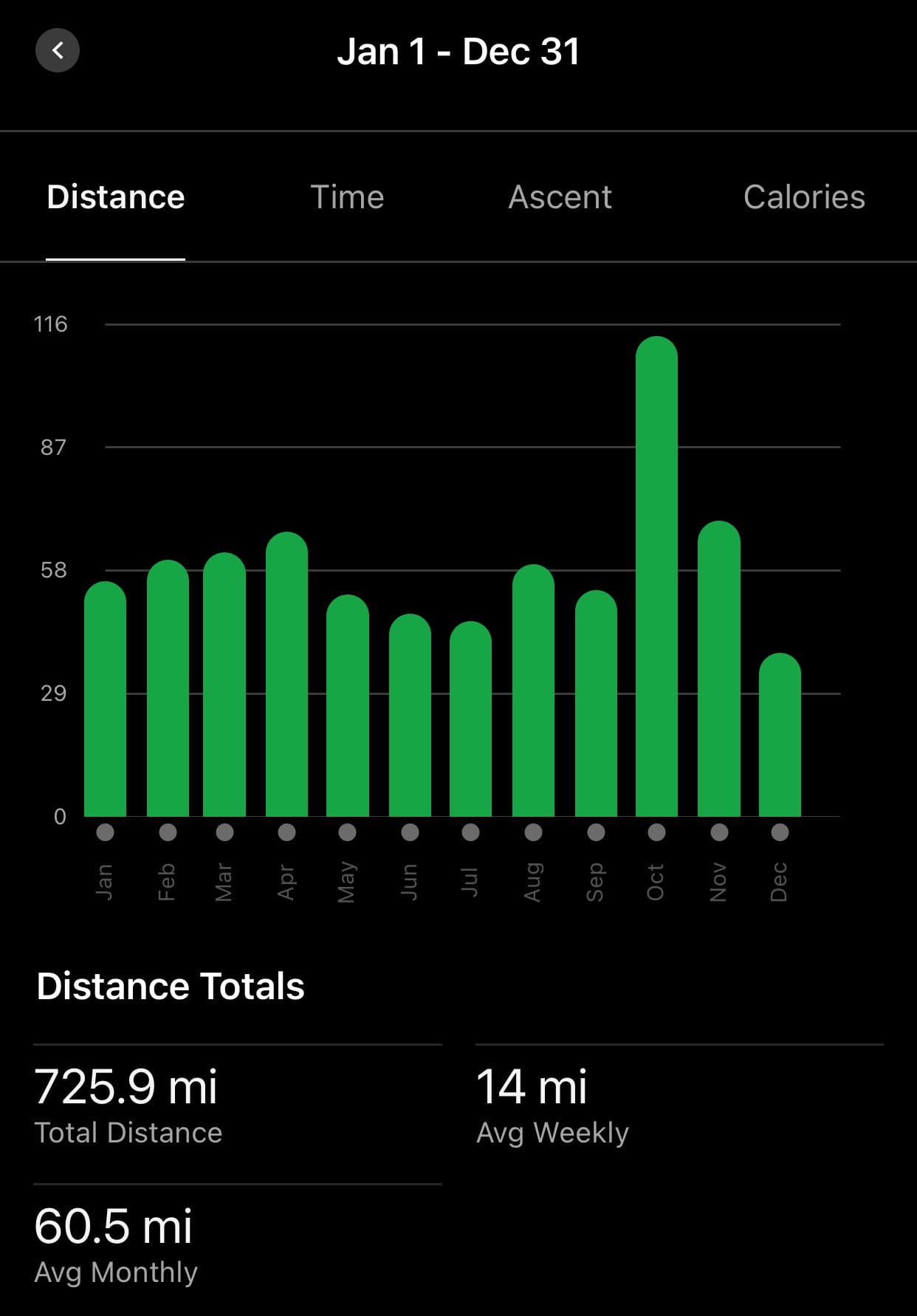View the Calories tab

[x=804, y=197]
